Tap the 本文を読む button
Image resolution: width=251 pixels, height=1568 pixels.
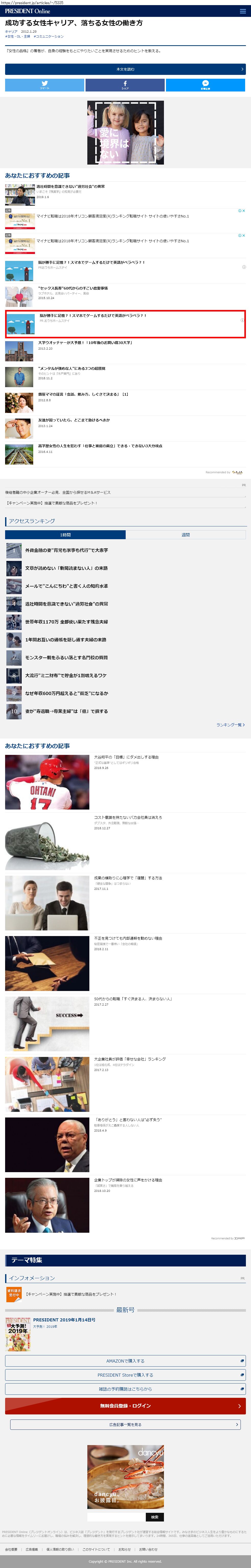coord(125,70)
